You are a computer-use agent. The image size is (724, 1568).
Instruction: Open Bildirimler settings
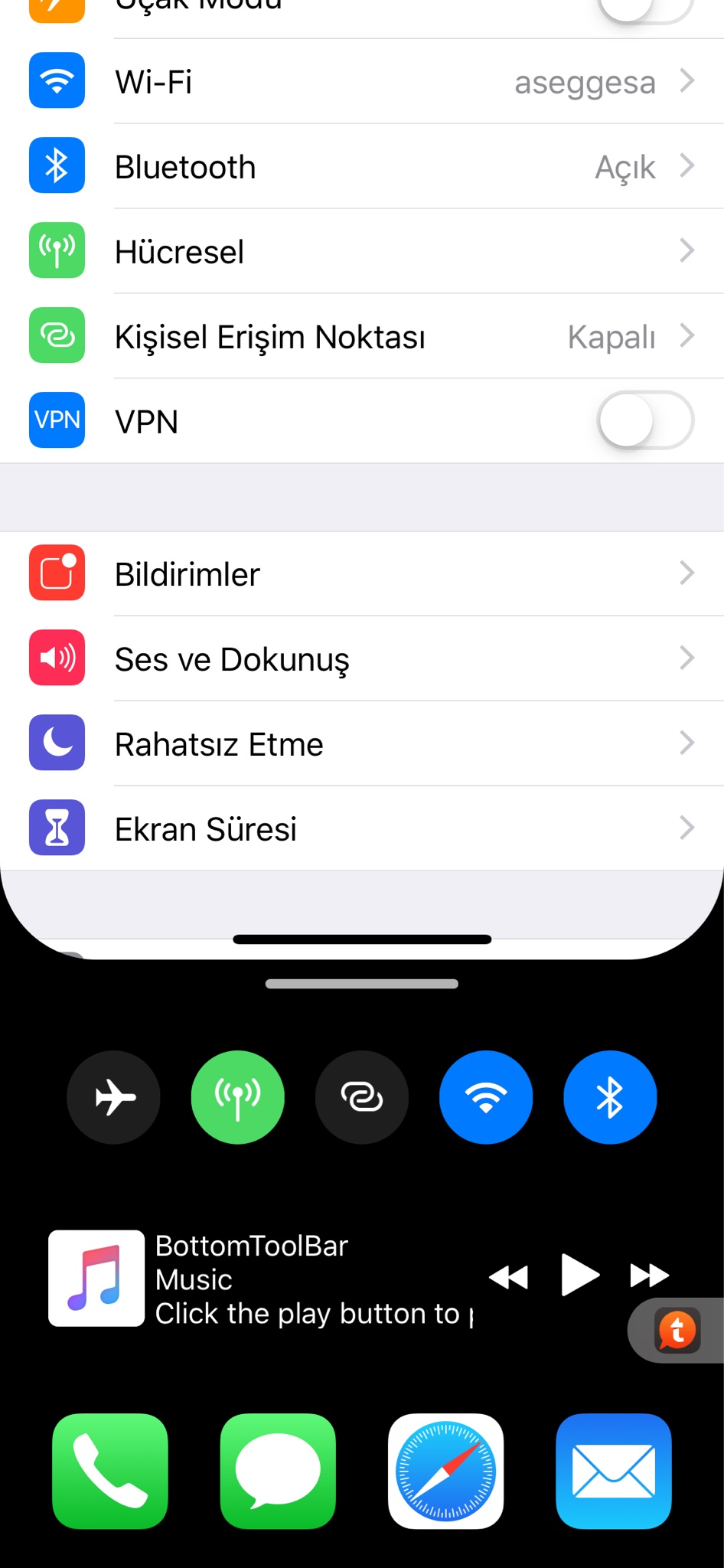362,573
